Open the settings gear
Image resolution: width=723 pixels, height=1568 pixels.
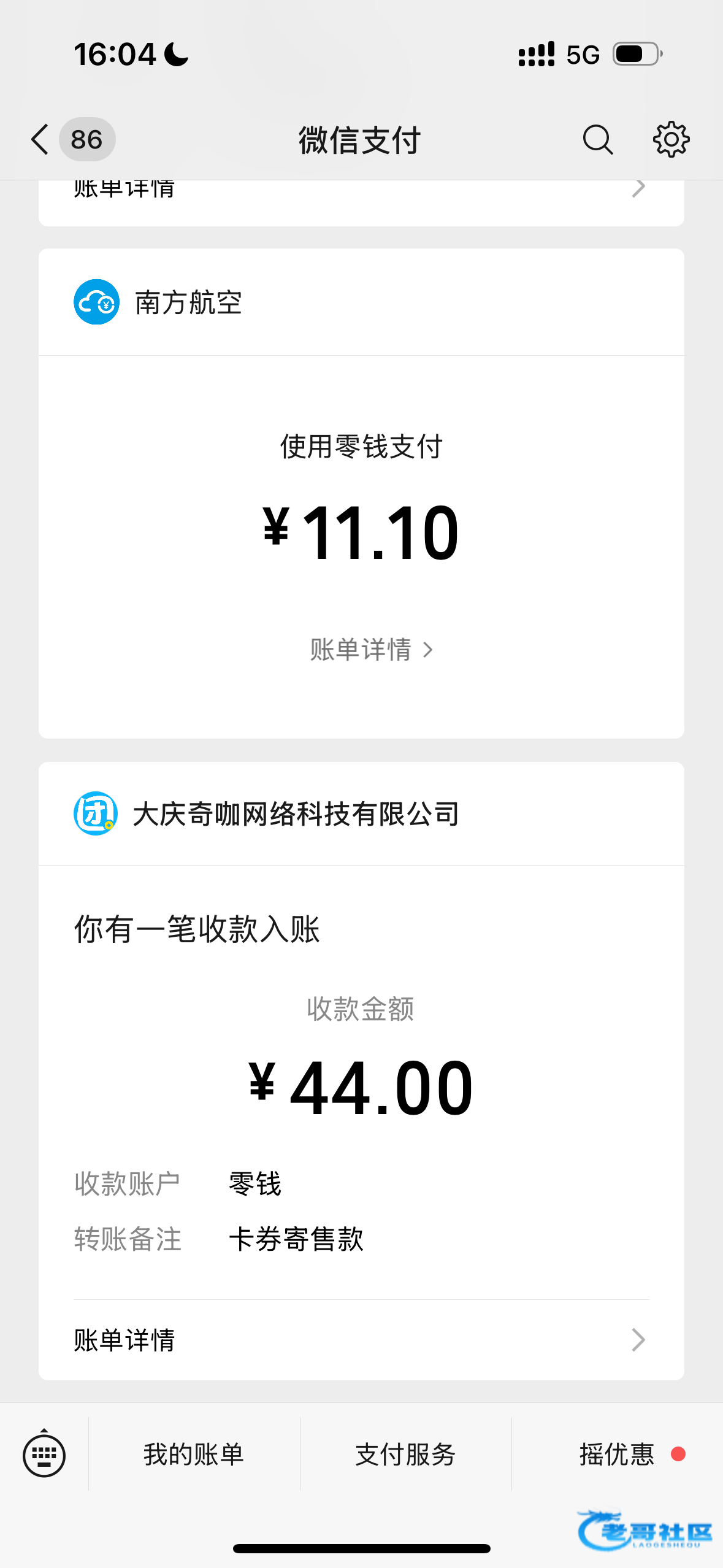tap(671, 139)
